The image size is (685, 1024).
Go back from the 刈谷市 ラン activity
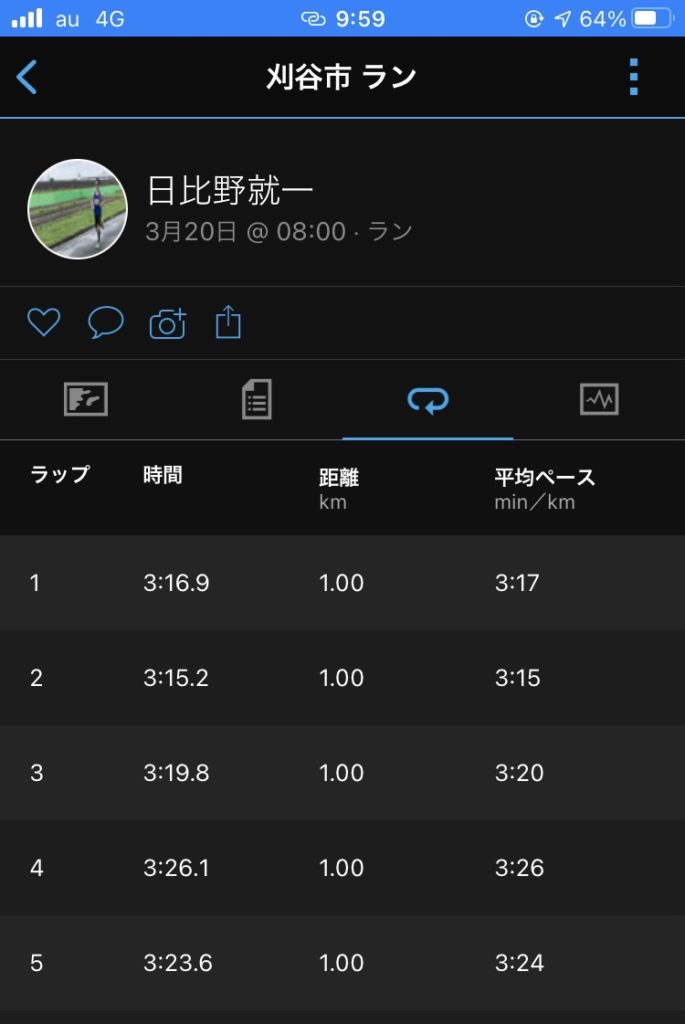[27, 77]
